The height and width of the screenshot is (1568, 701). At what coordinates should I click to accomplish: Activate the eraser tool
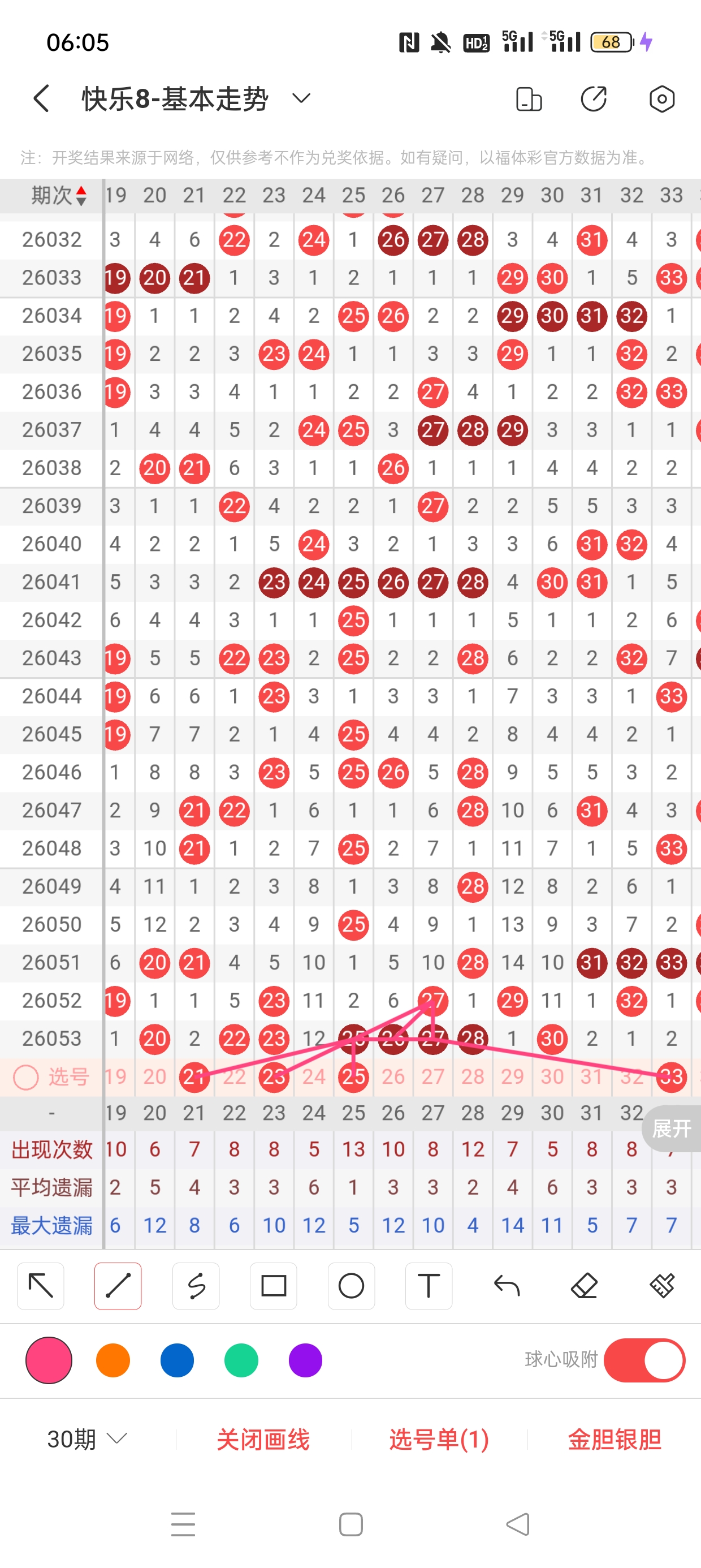click(584, 1286)
